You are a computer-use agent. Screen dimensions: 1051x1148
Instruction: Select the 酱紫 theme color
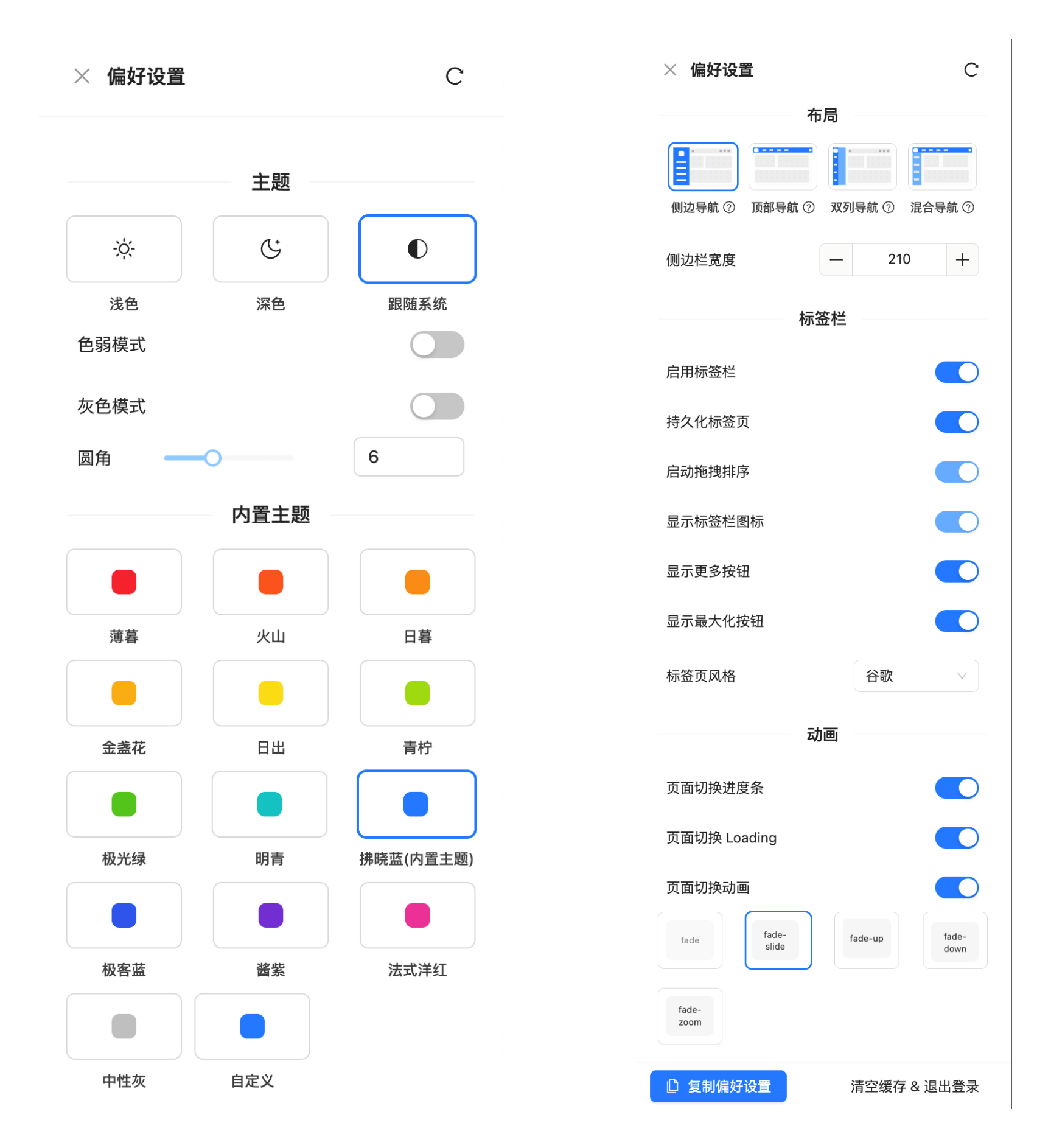pyautogui.click(x=270, y=915)
